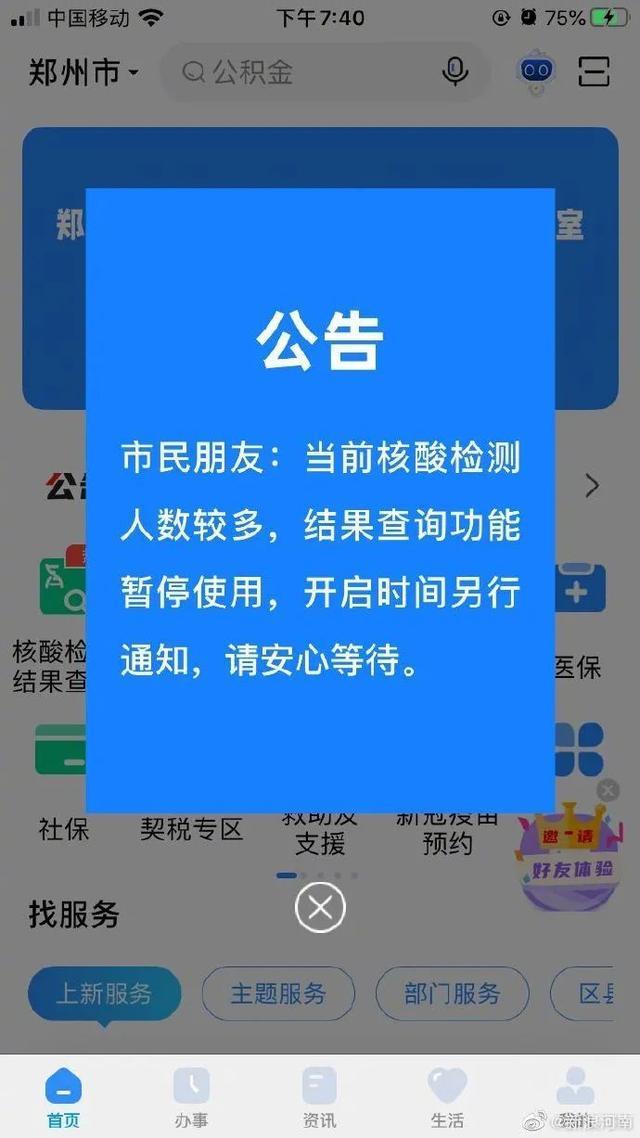Switch to the 办事 tab
This screenshot has width=640, height=1138.
(x=191, y=1097)
